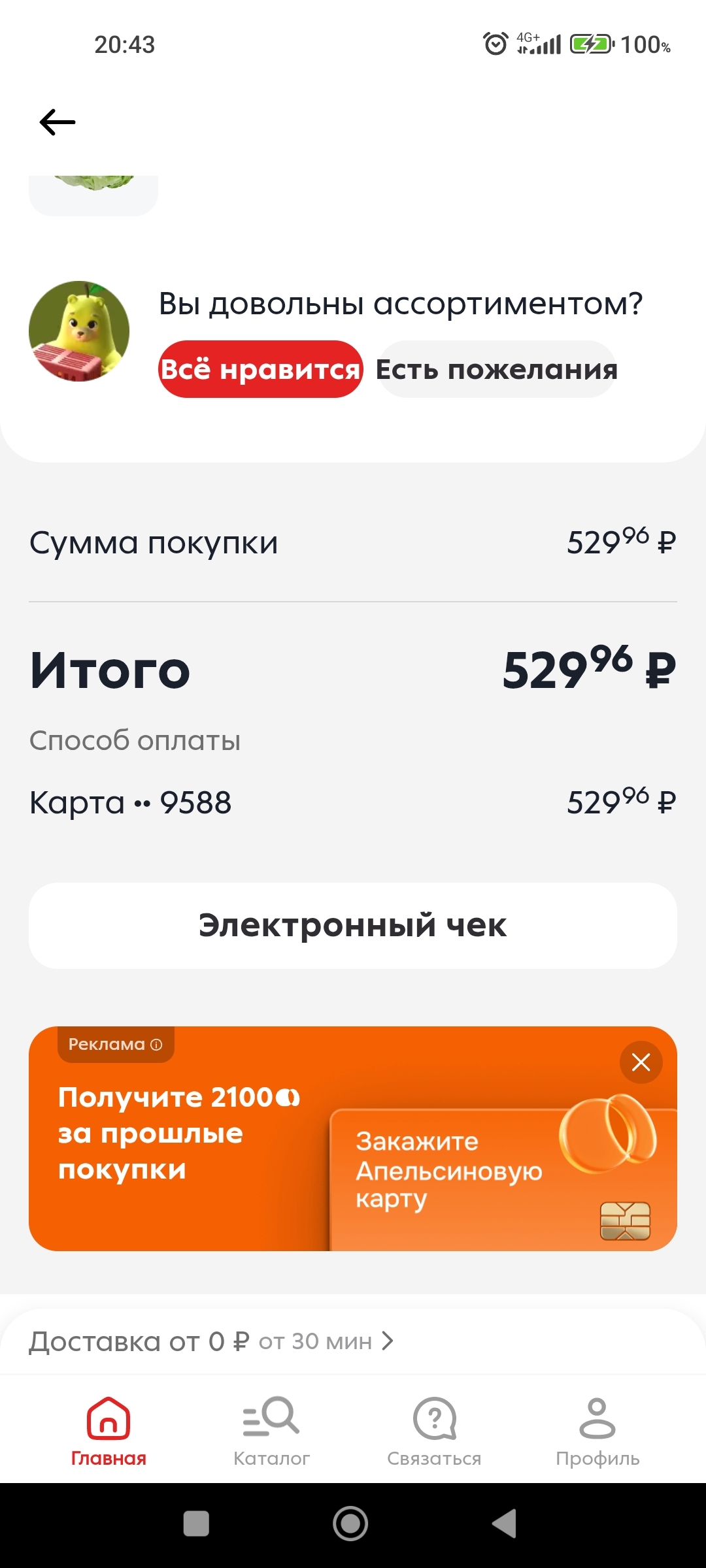Tap the system home button
This screenshot has width=706, height=1568.
[350, 1524]
